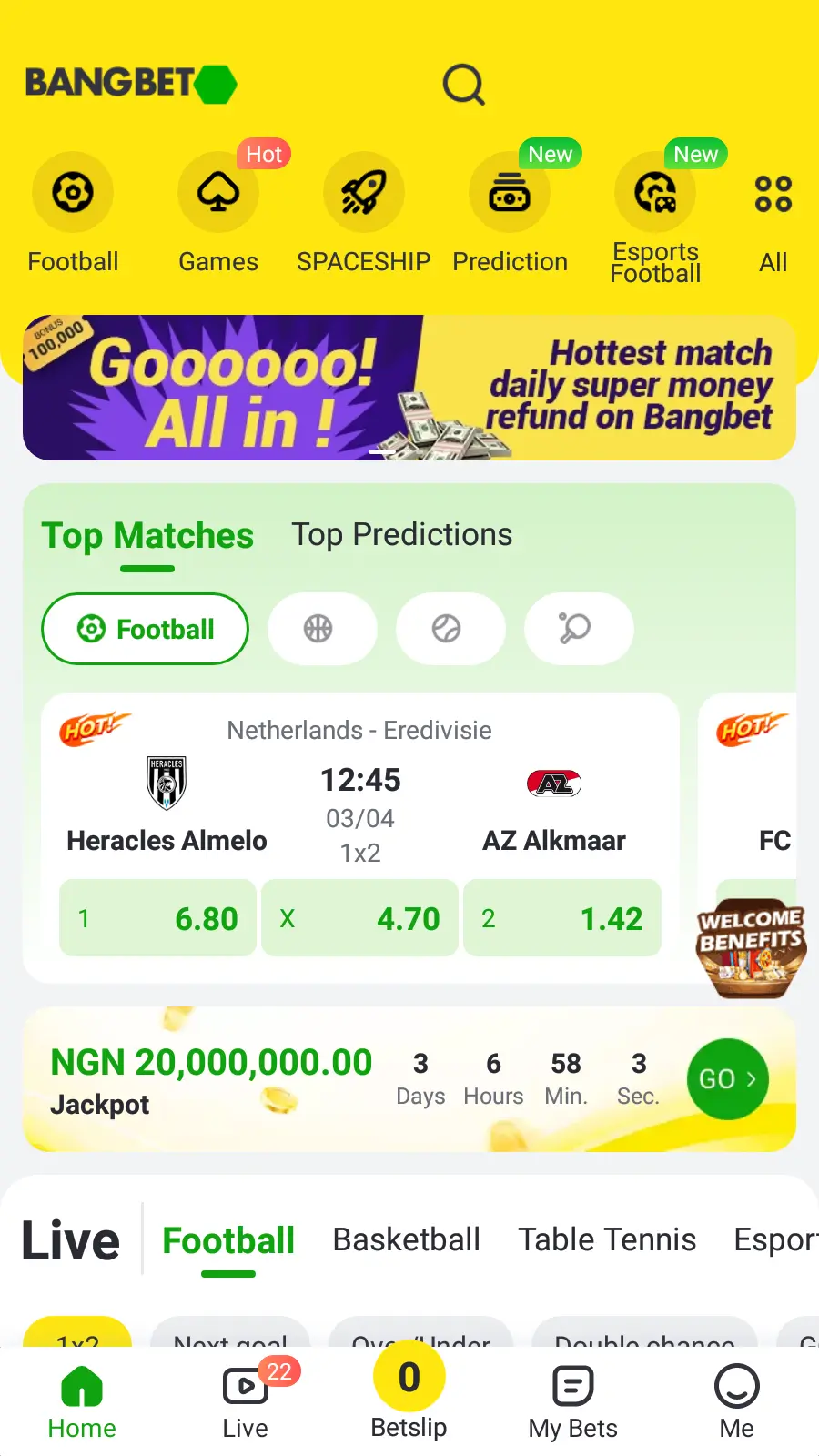Open the Me profile tab
The width and height of the screenshot is (819, 1456).
click(736, 1401)
